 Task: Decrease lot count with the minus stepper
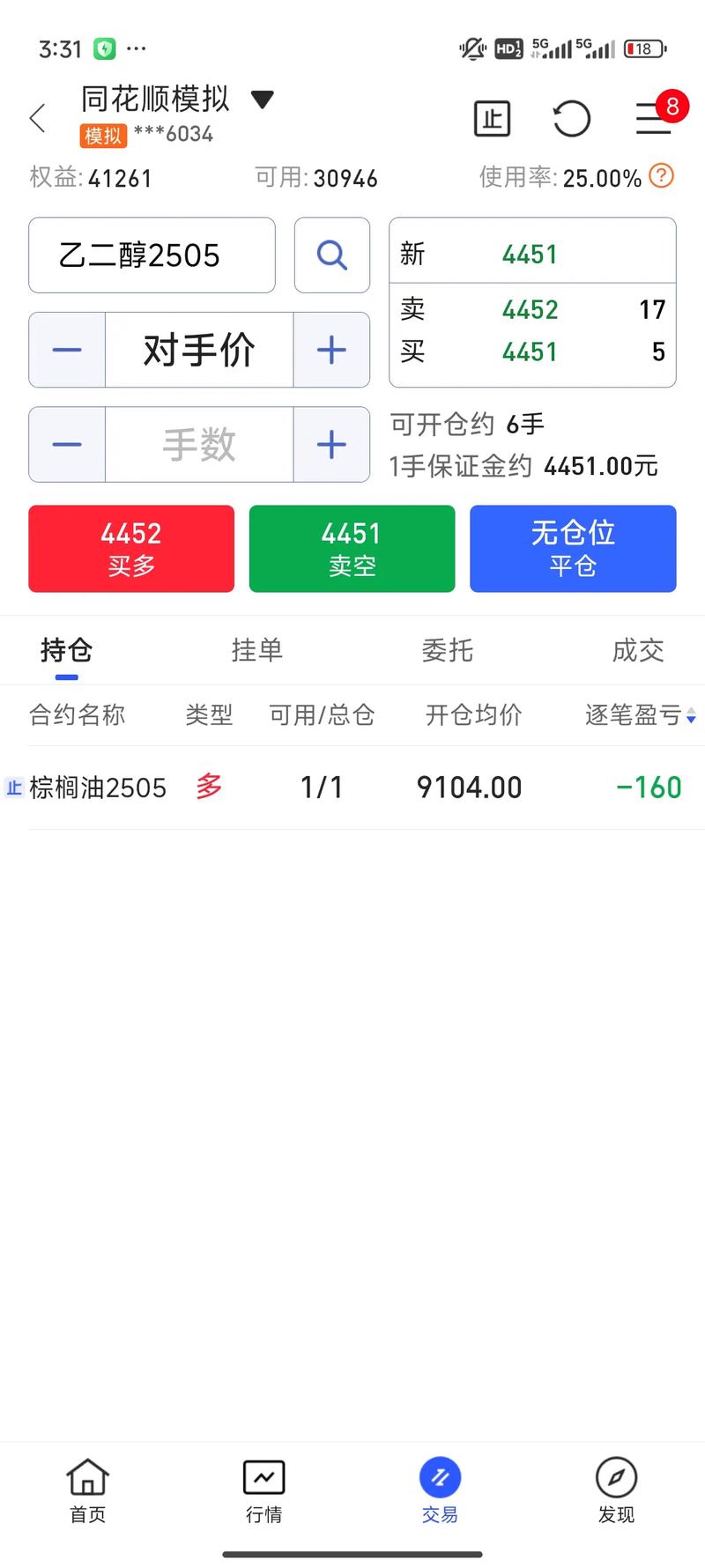(66, 444)
